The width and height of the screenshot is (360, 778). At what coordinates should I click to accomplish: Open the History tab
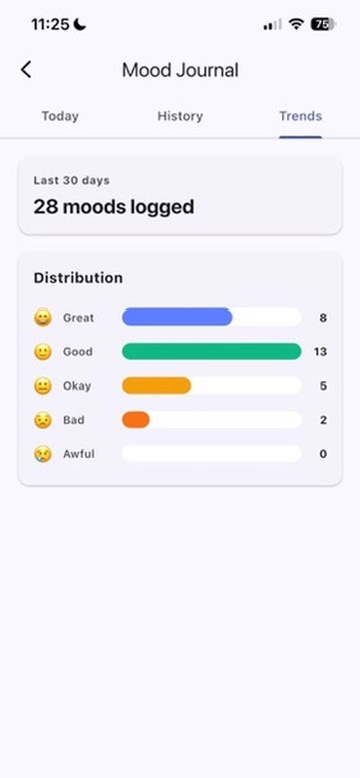tap(180, 116)
